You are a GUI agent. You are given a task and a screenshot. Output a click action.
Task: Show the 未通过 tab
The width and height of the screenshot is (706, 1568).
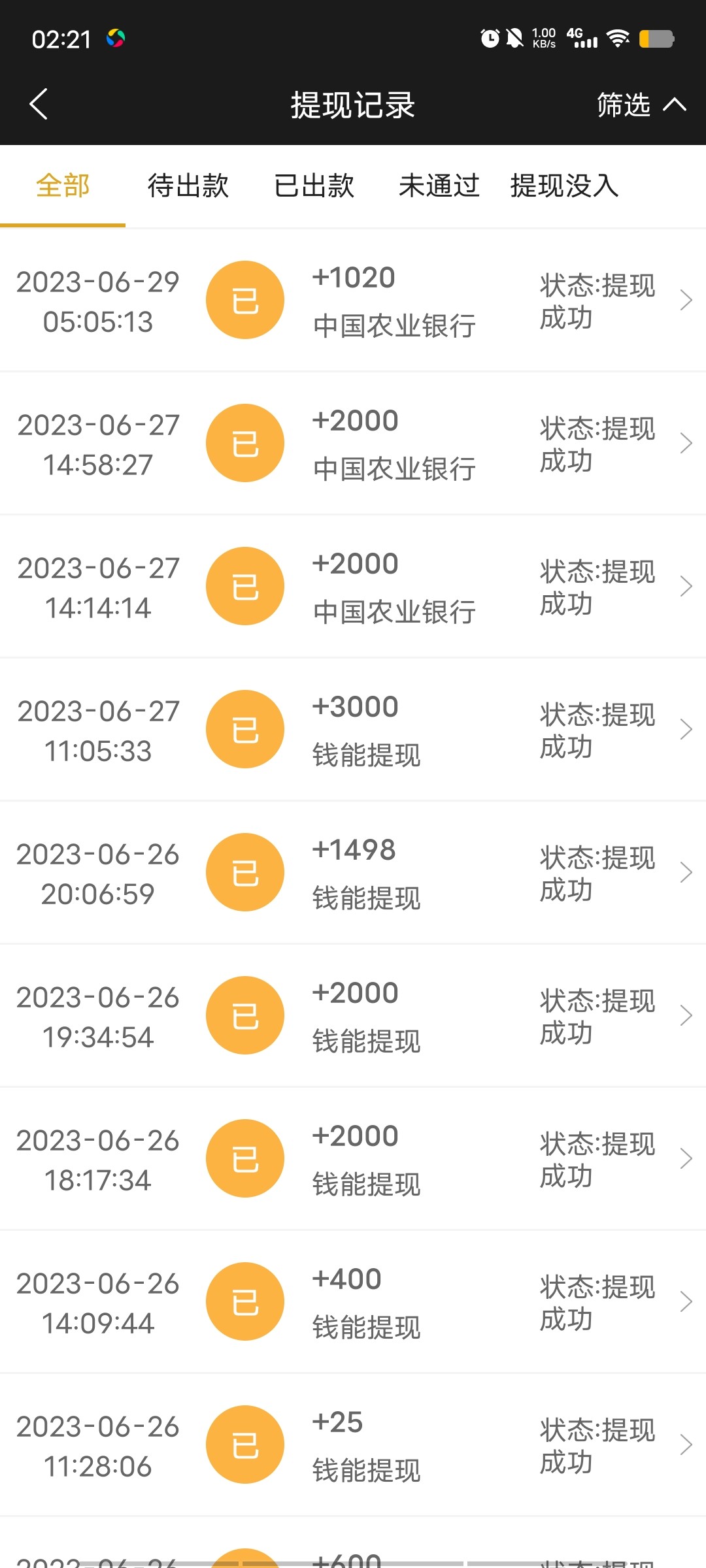pos(439,186)
